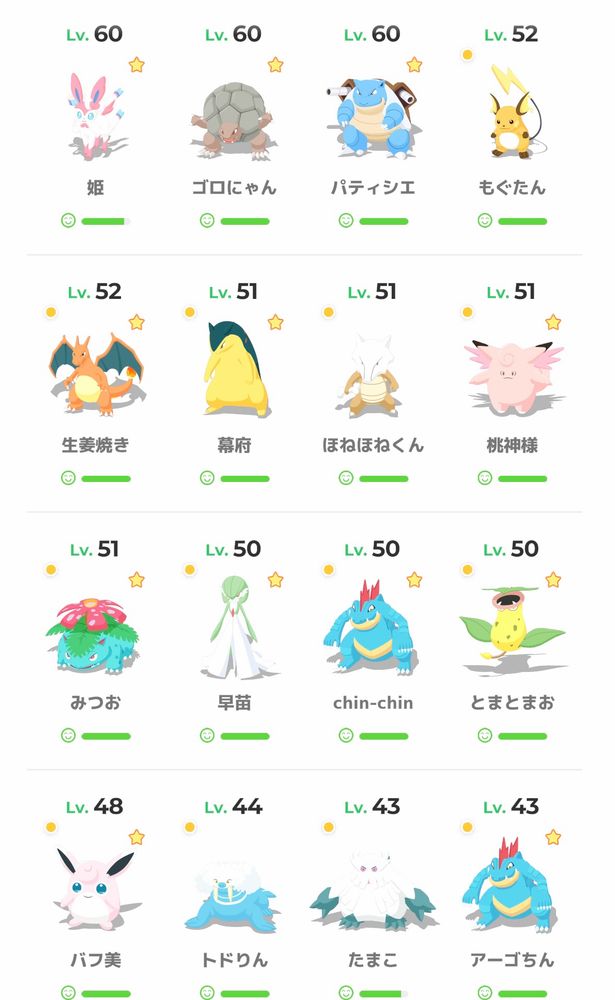Open Raichu named もぐたん

tap(511, 115)
